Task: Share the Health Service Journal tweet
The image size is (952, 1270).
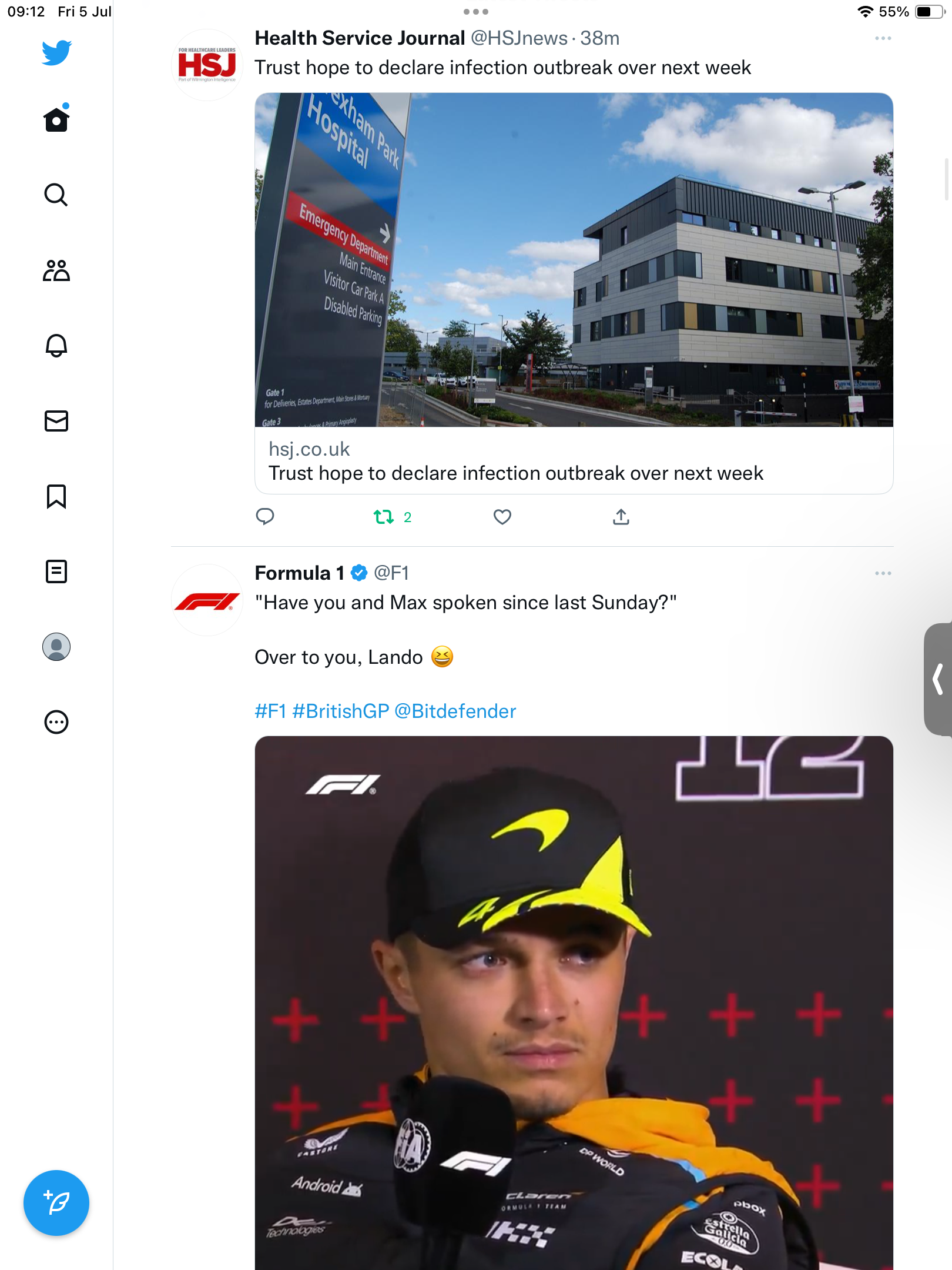Action: (x=621, y=517)
